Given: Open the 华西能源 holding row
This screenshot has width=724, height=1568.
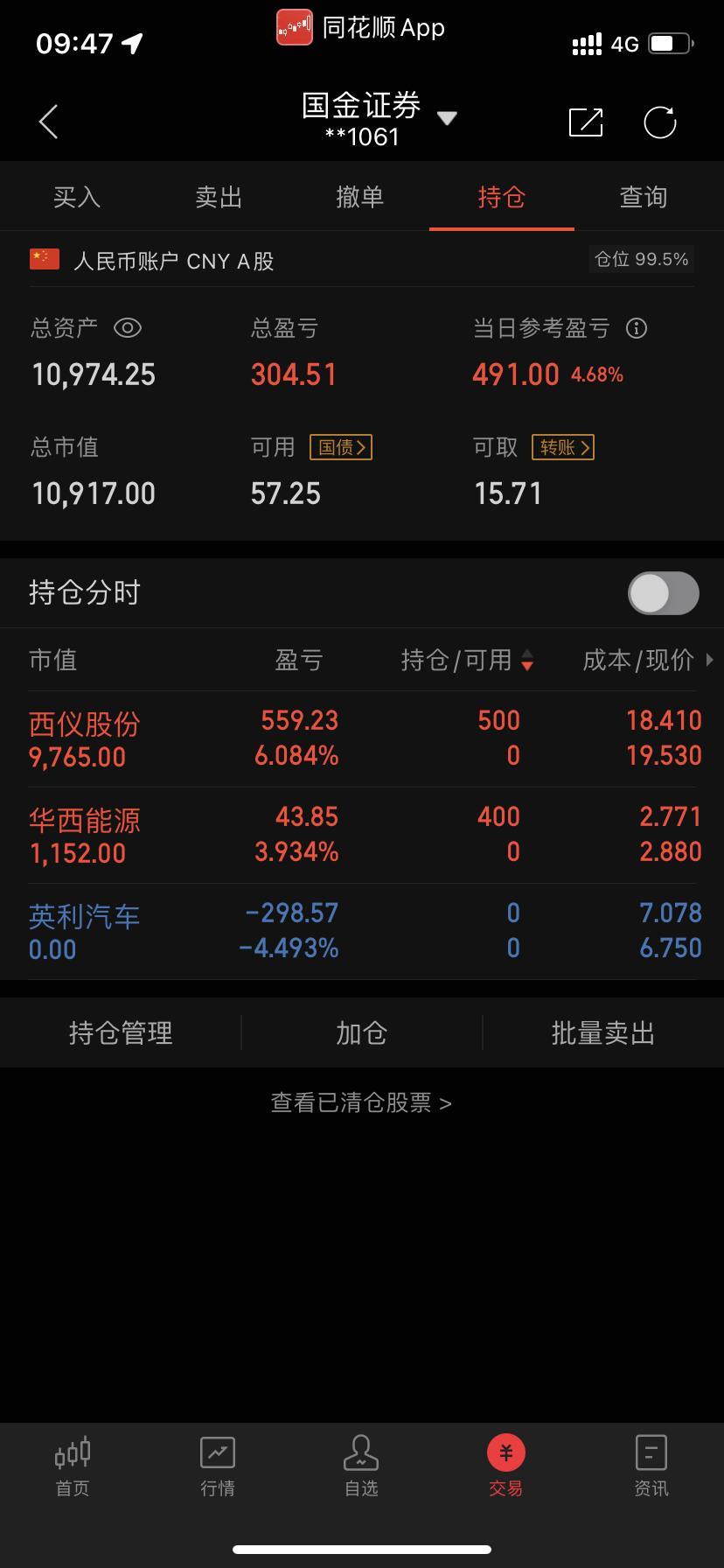Looking at the screenshot, I should pos(362,835).
